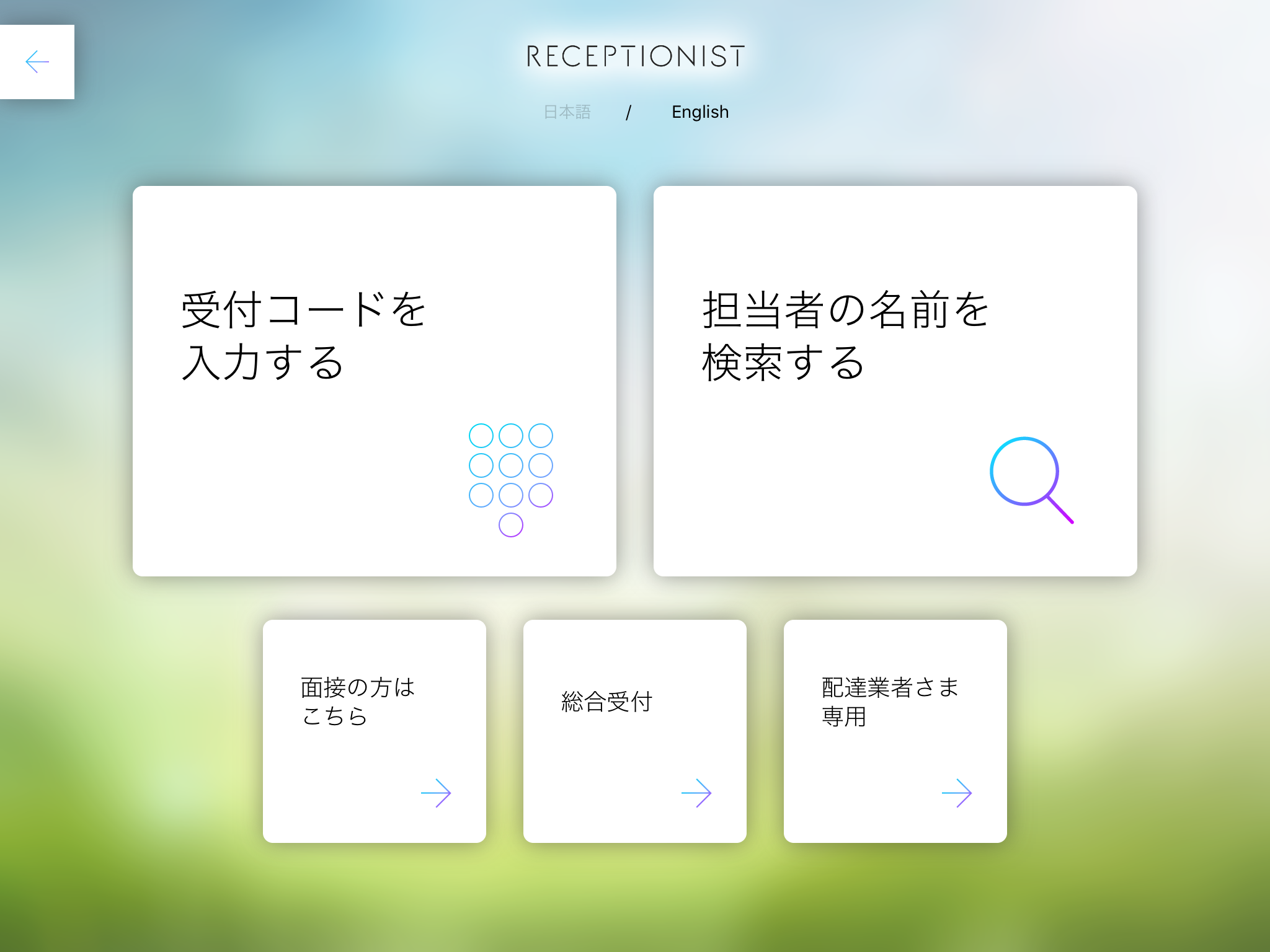This screenshot has height=952, width=1270.
Task: Select 日本語 language option
Action: [x=567, y=112]
